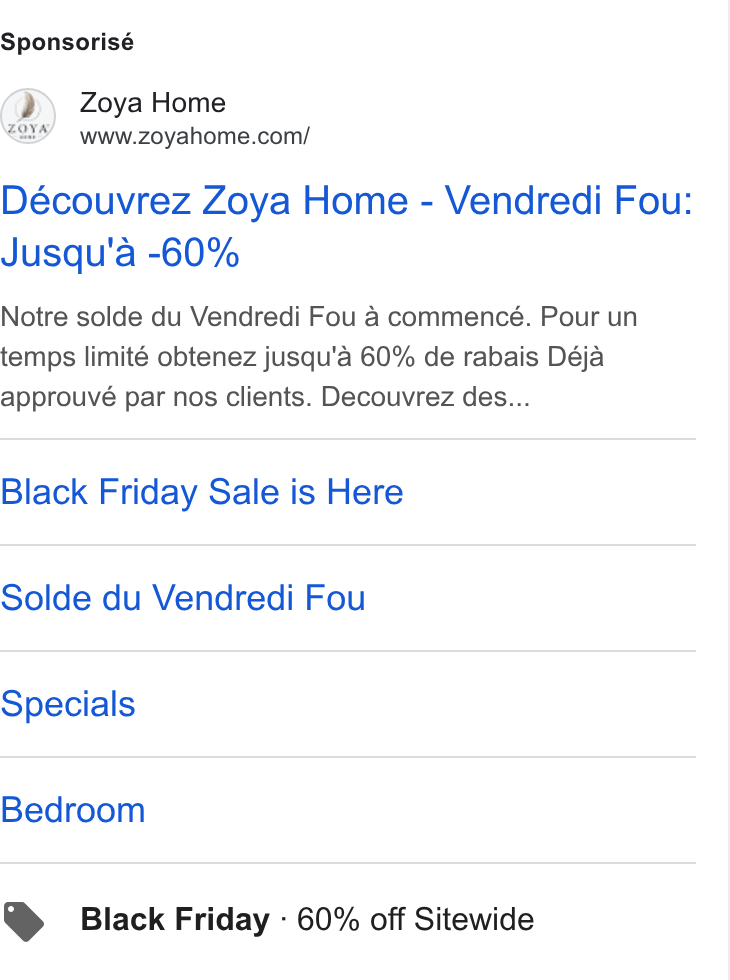Open the Specials sitelink
This screenshot has width=730, height=980.
click(68, 704)
